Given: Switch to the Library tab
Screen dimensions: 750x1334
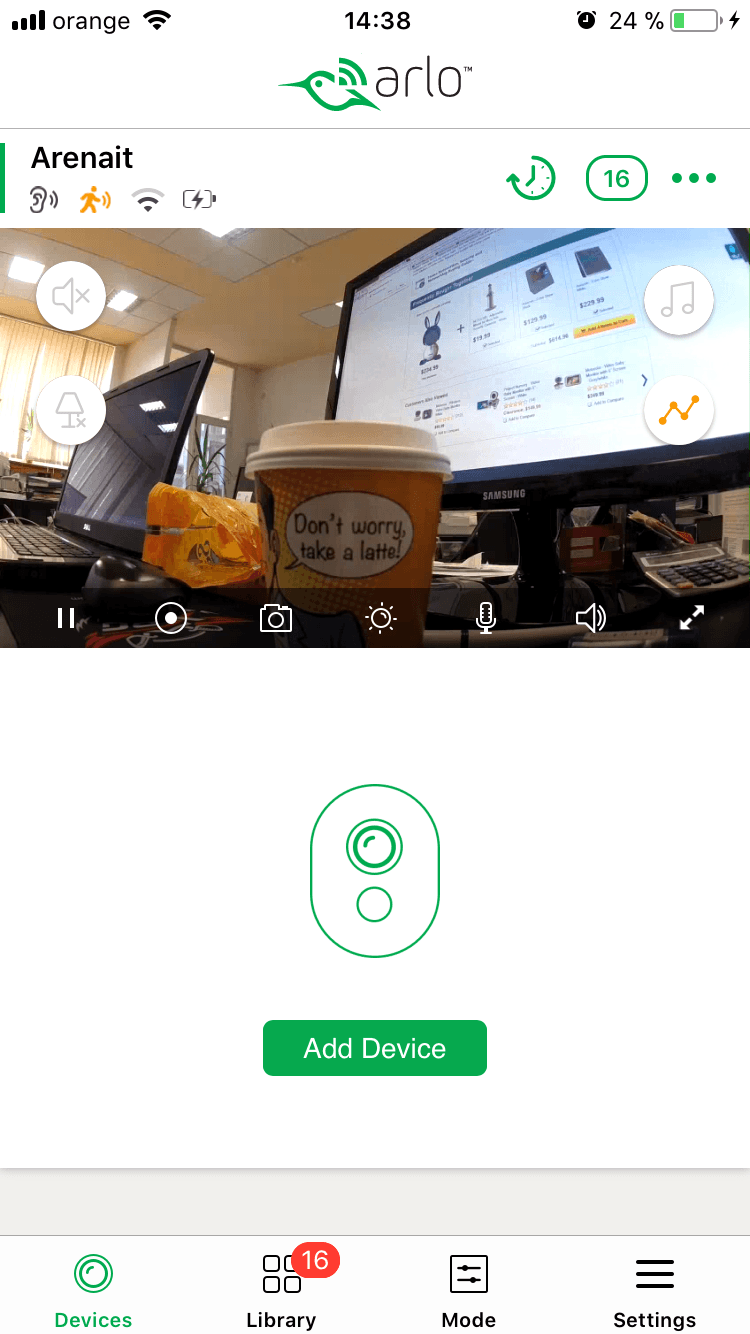Looking at the screenshot, I should pos(281,1292).
